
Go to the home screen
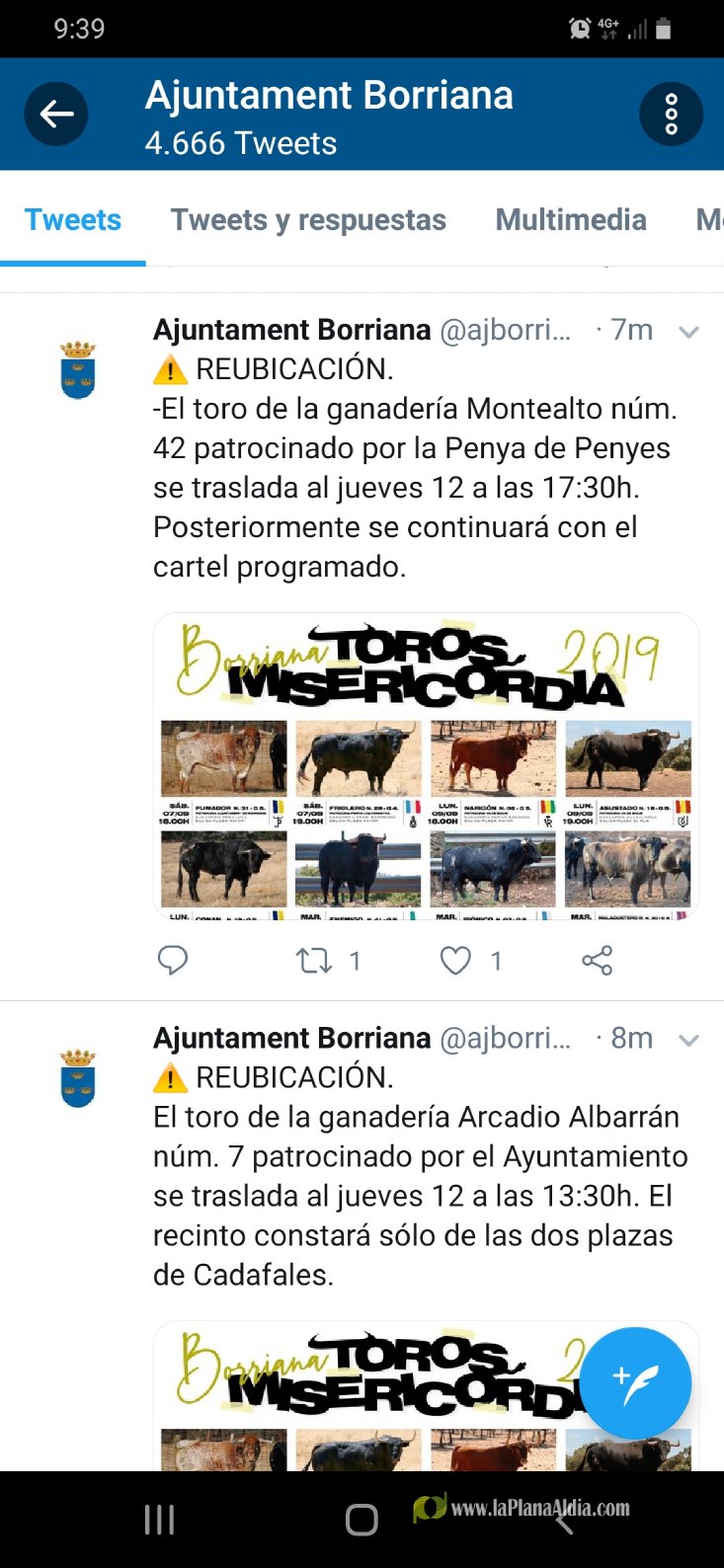(362, 1520)
